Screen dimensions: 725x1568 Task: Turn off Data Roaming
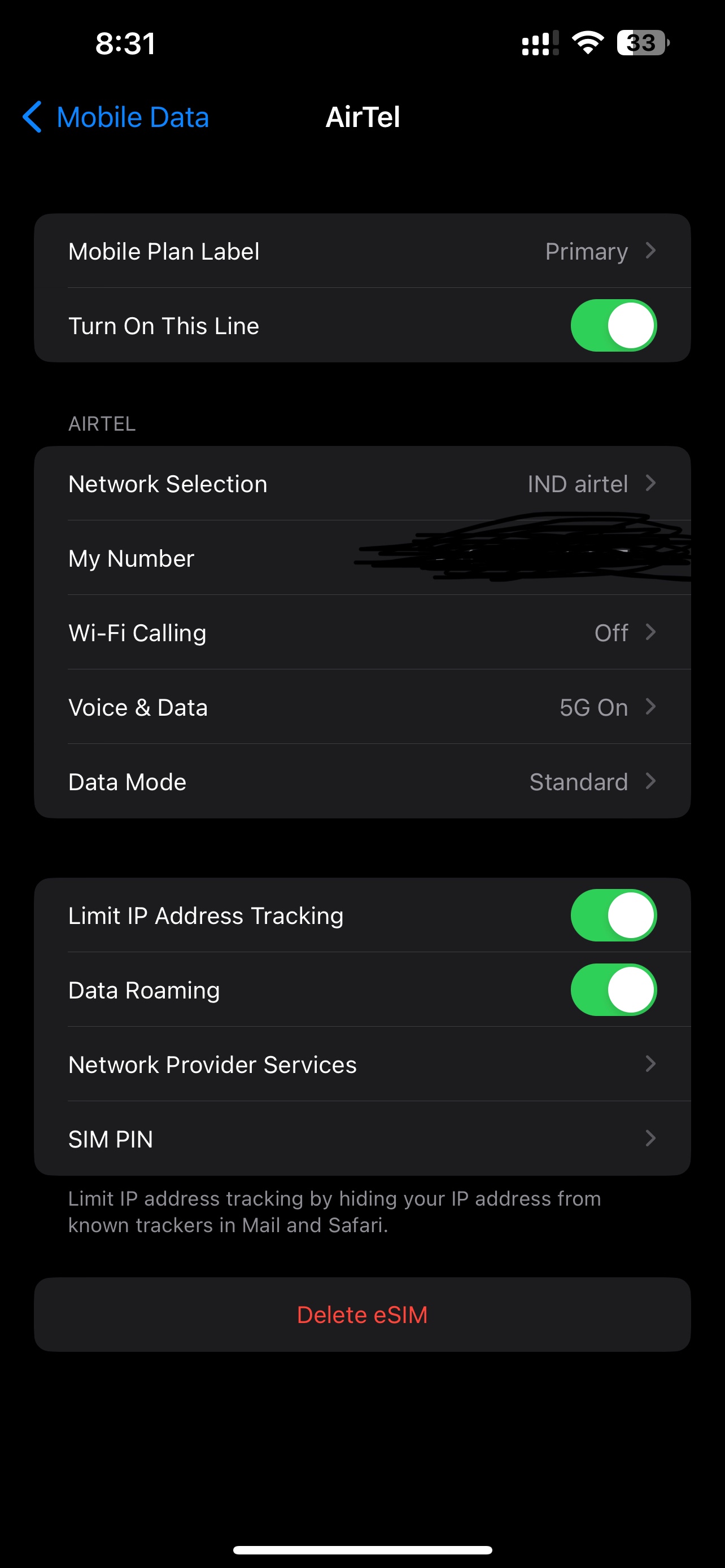(613, 990)
